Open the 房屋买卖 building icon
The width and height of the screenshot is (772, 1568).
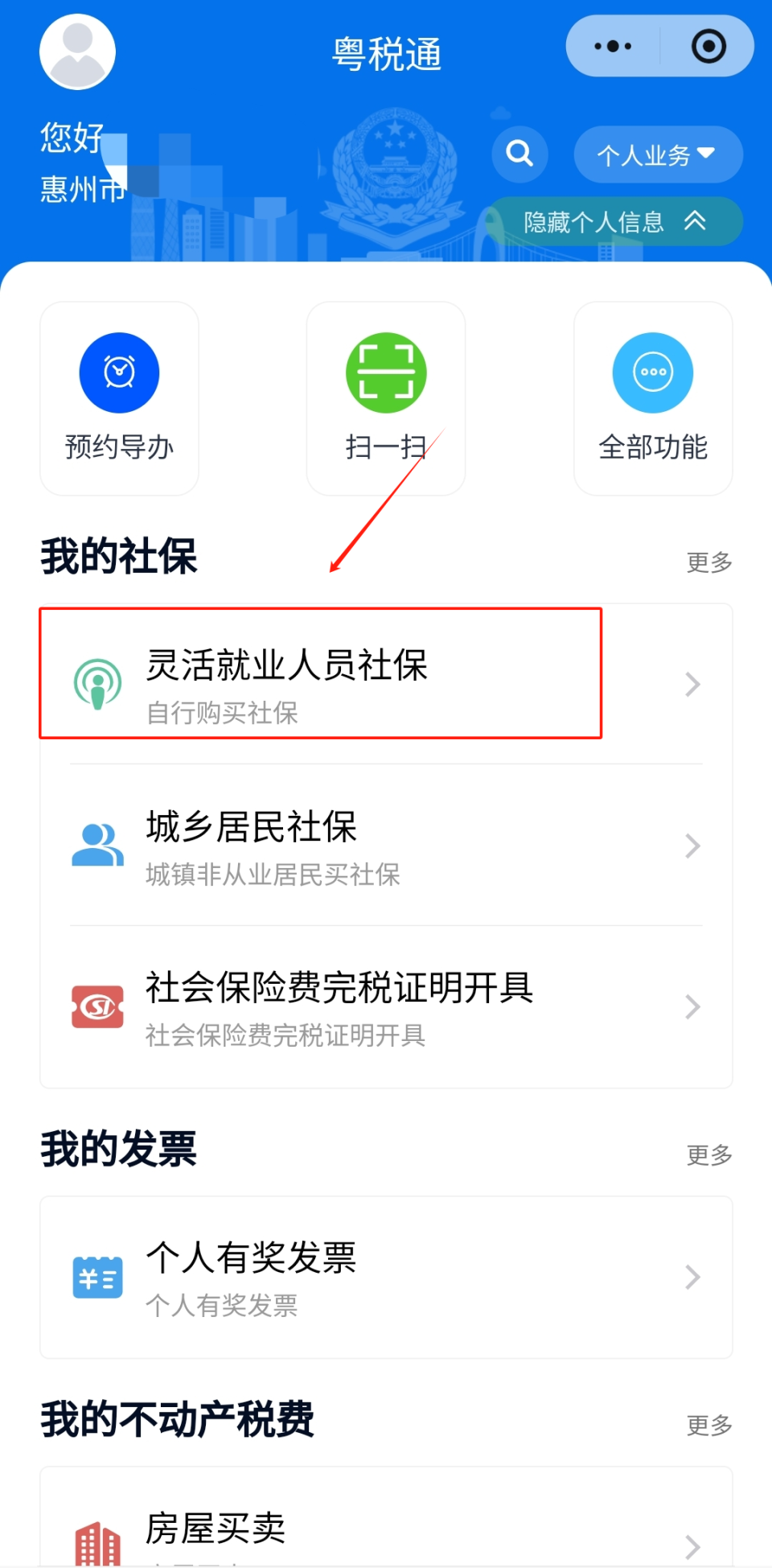point(97,1541)
